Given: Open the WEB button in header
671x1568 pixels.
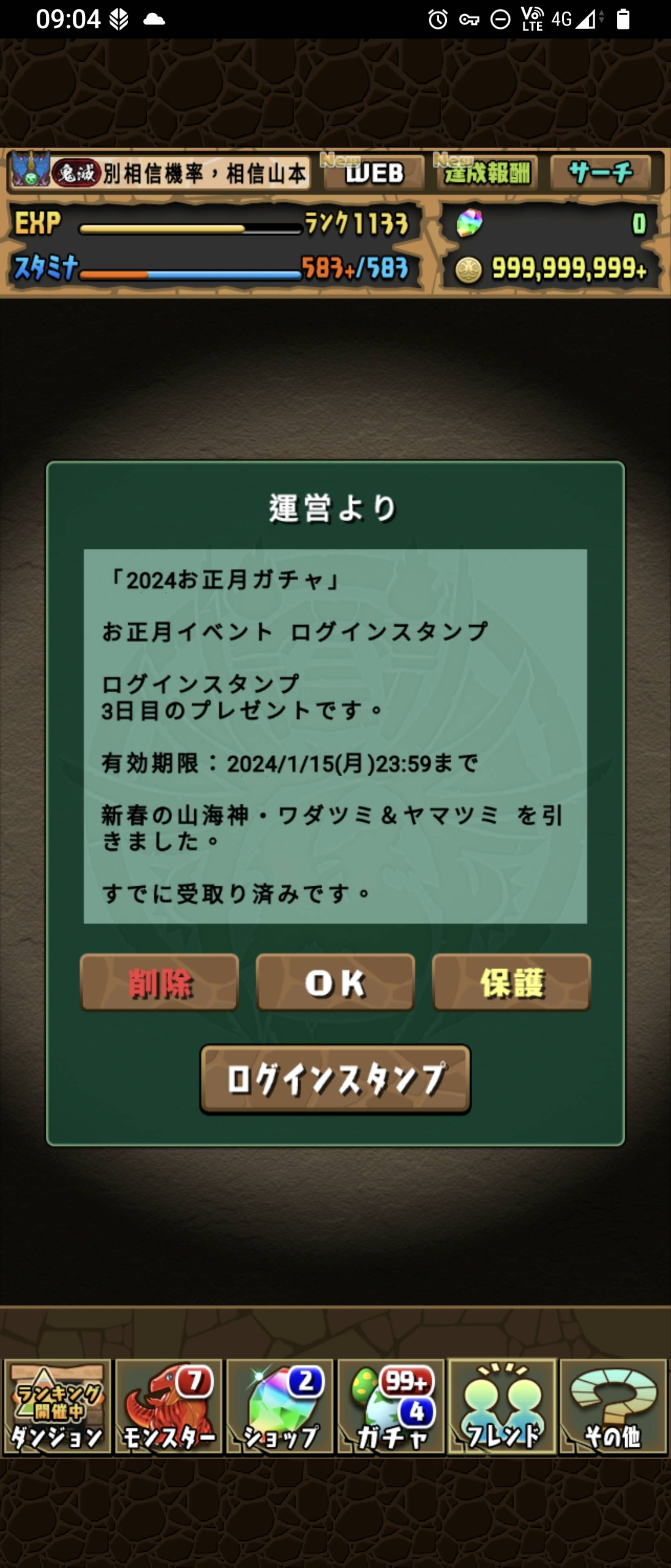Looking at the screenshot, I should (373, 174).
